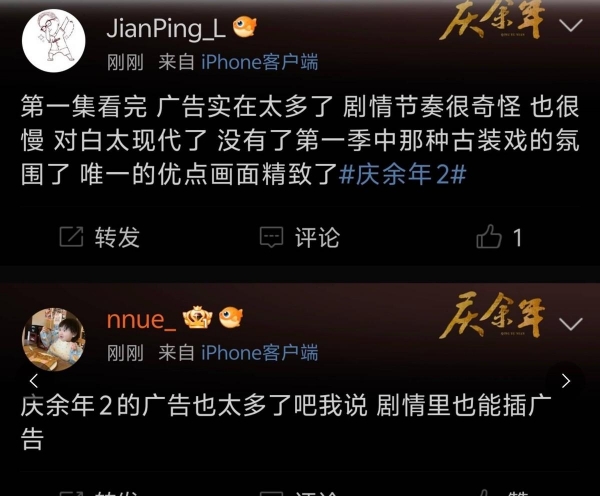This screenshot has width=600, height=496.
Task: Like JianPing_L's post
Action: point(498,237)
